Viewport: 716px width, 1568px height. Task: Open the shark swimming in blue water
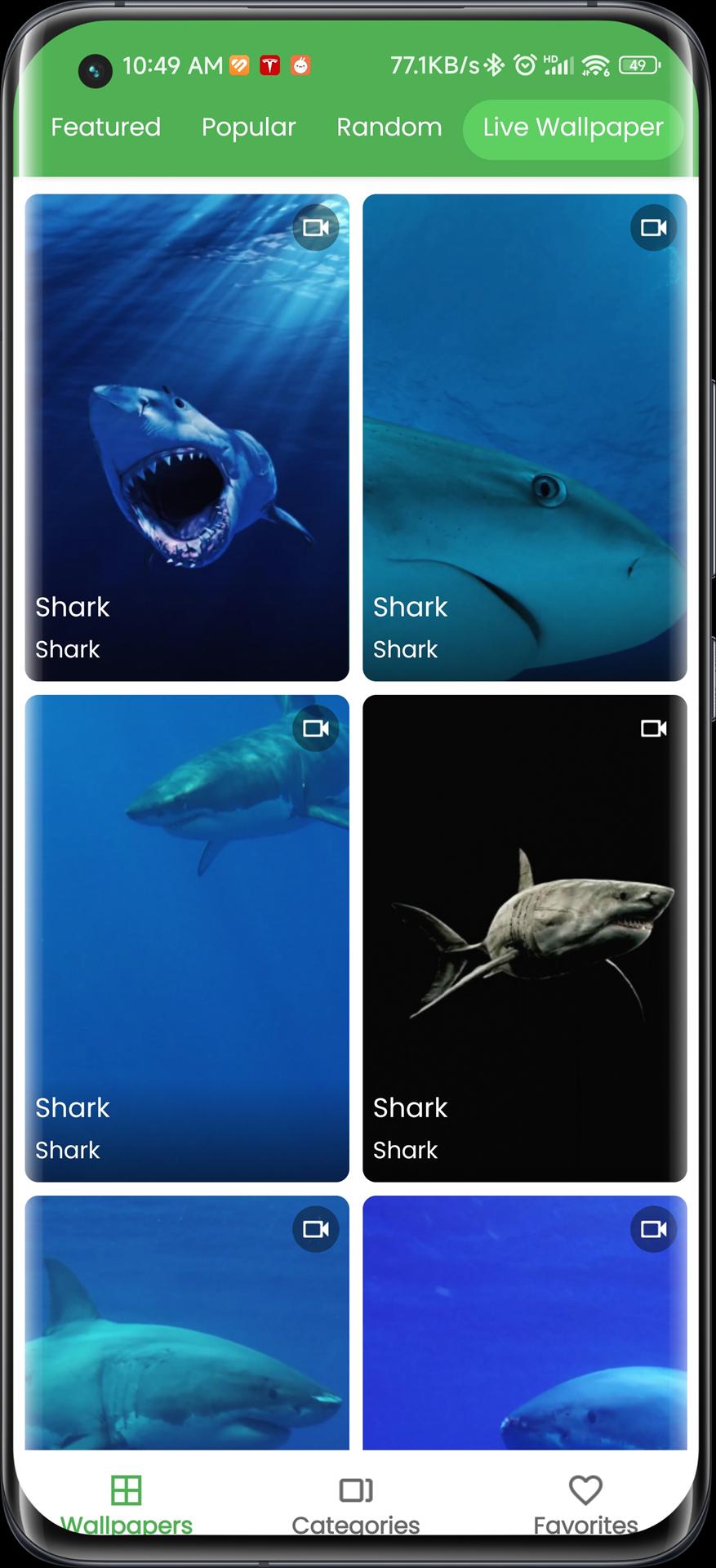[x=187, y=938]
